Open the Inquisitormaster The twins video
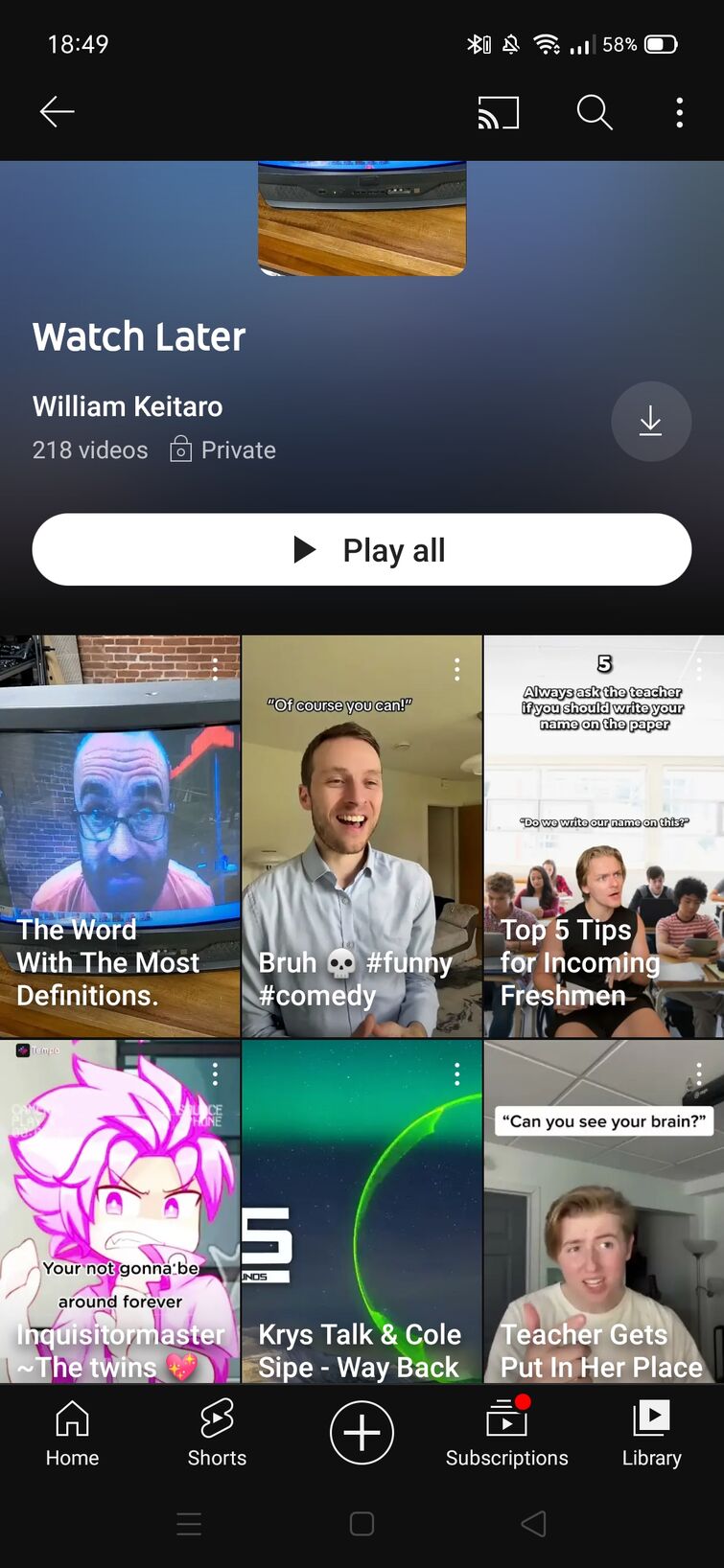724x1568 pixels. (120, 1211)
